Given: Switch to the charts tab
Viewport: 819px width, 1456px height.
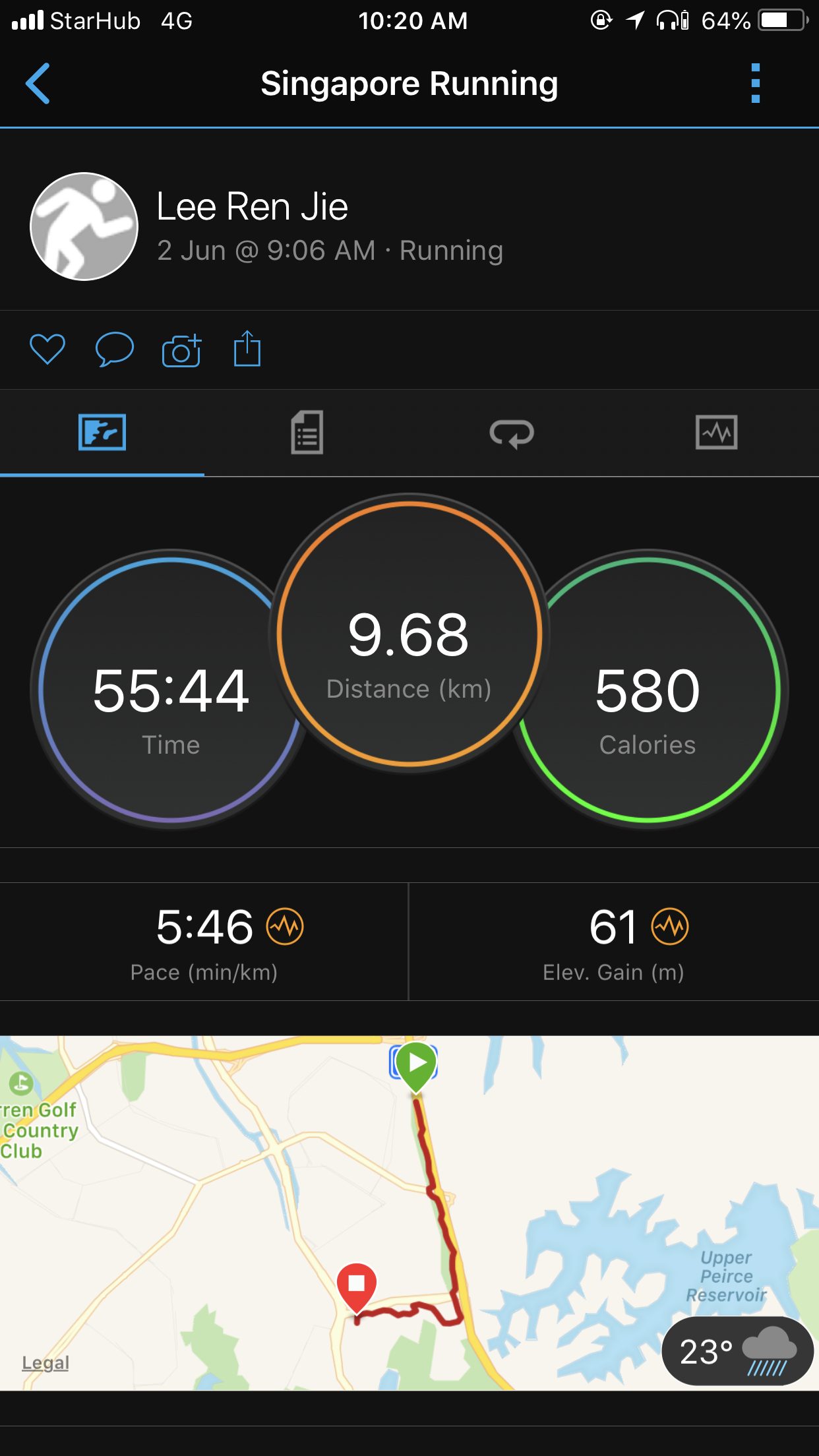Looking at the screenshot, I should pos(717,433).
